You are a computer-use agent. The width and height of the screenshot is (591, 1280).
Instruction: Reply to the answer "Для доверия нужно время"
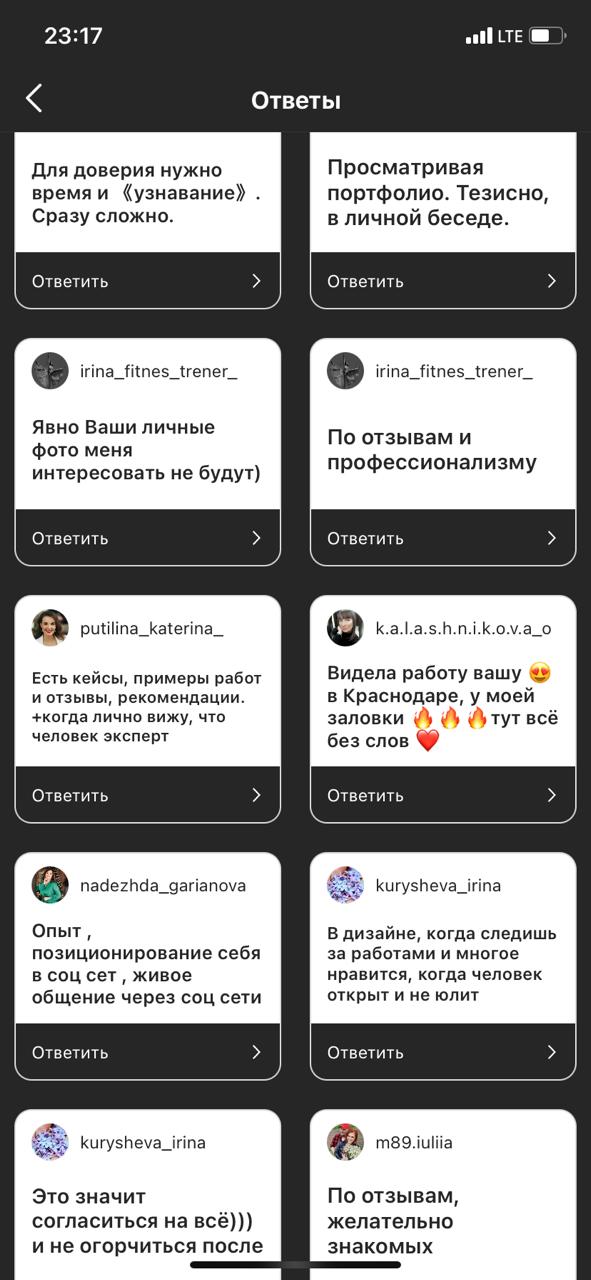148,281
